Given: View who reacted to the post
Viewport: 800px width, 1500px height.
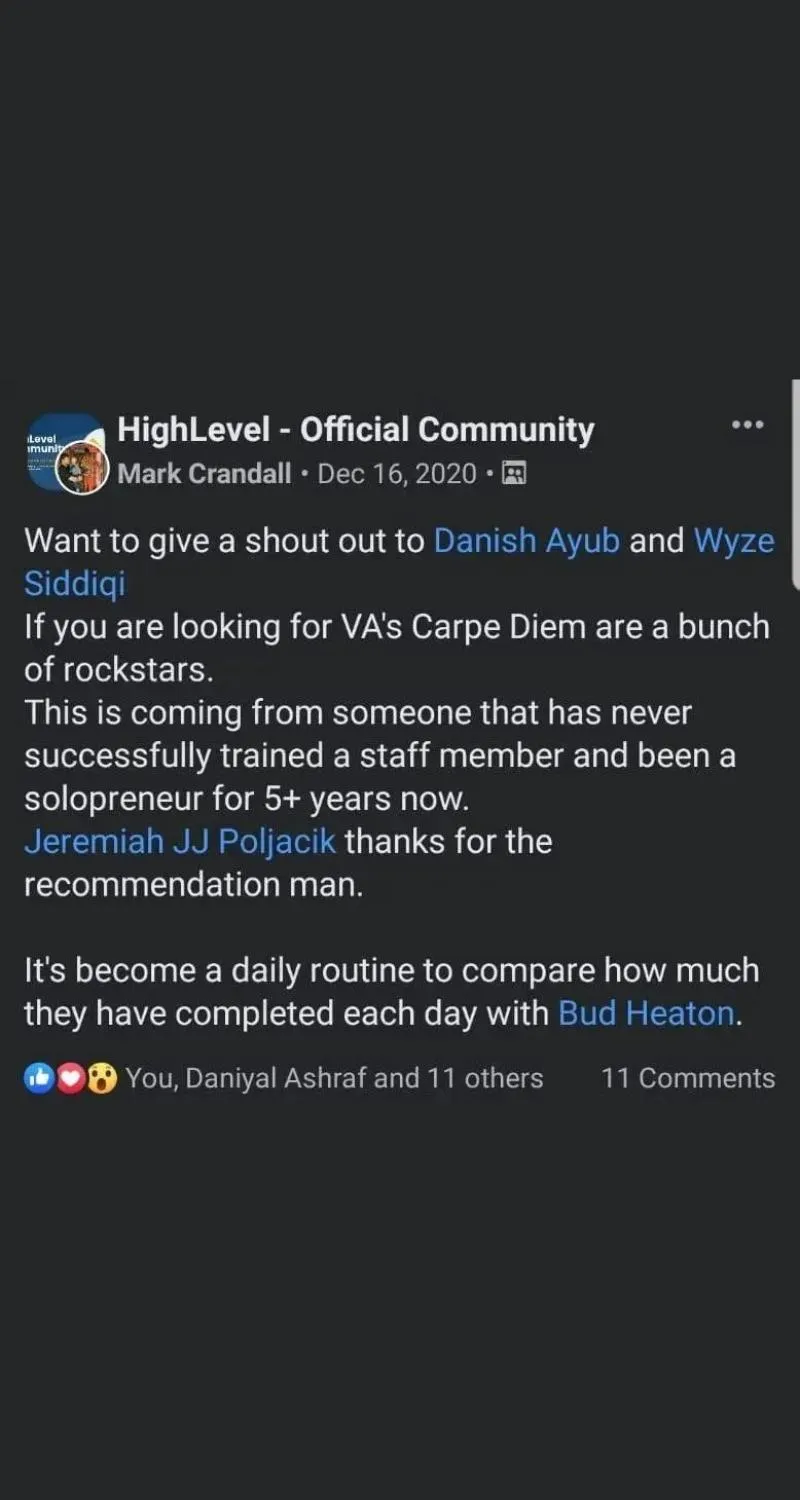Looking at the screenshot, I should coord(283,1078).
